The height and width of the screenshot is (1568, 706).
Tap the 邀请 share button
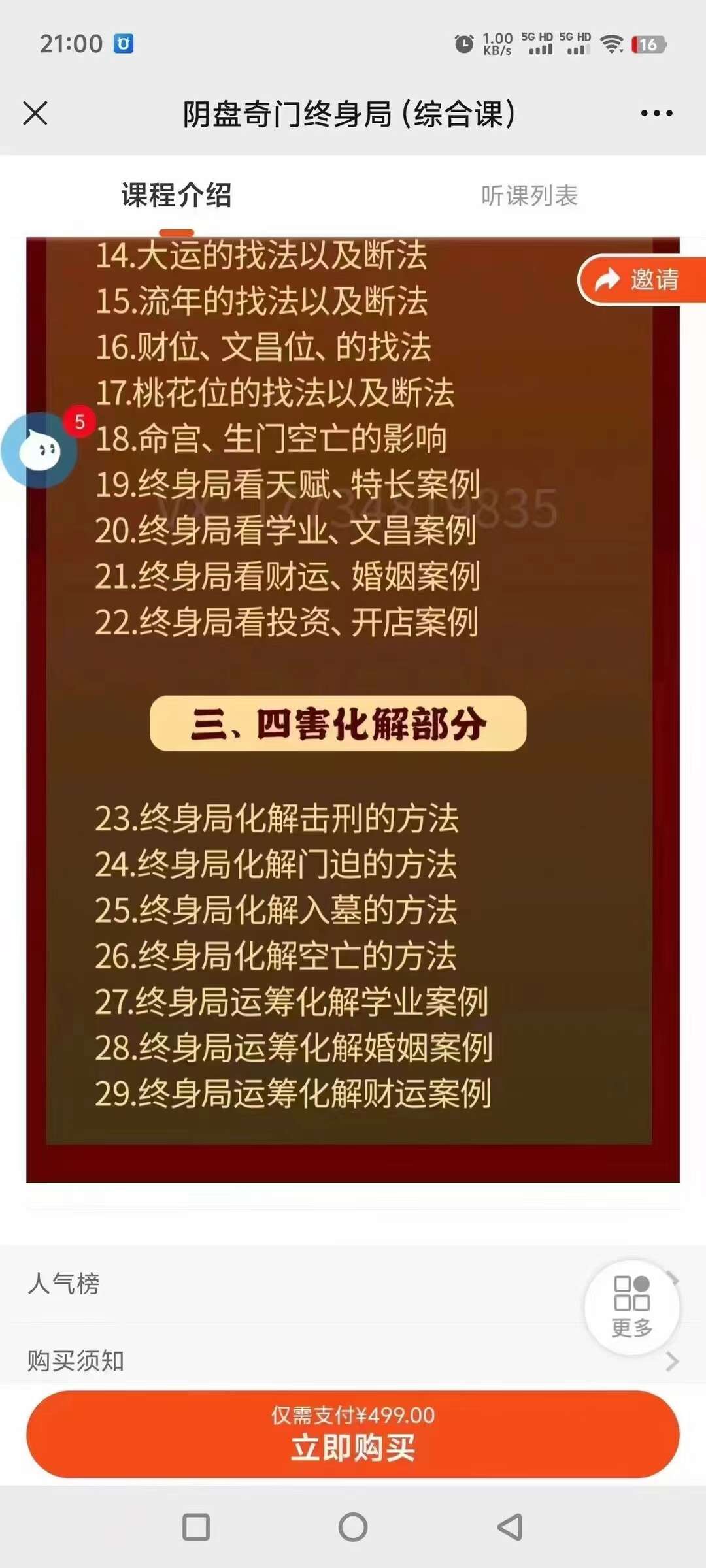641,280
